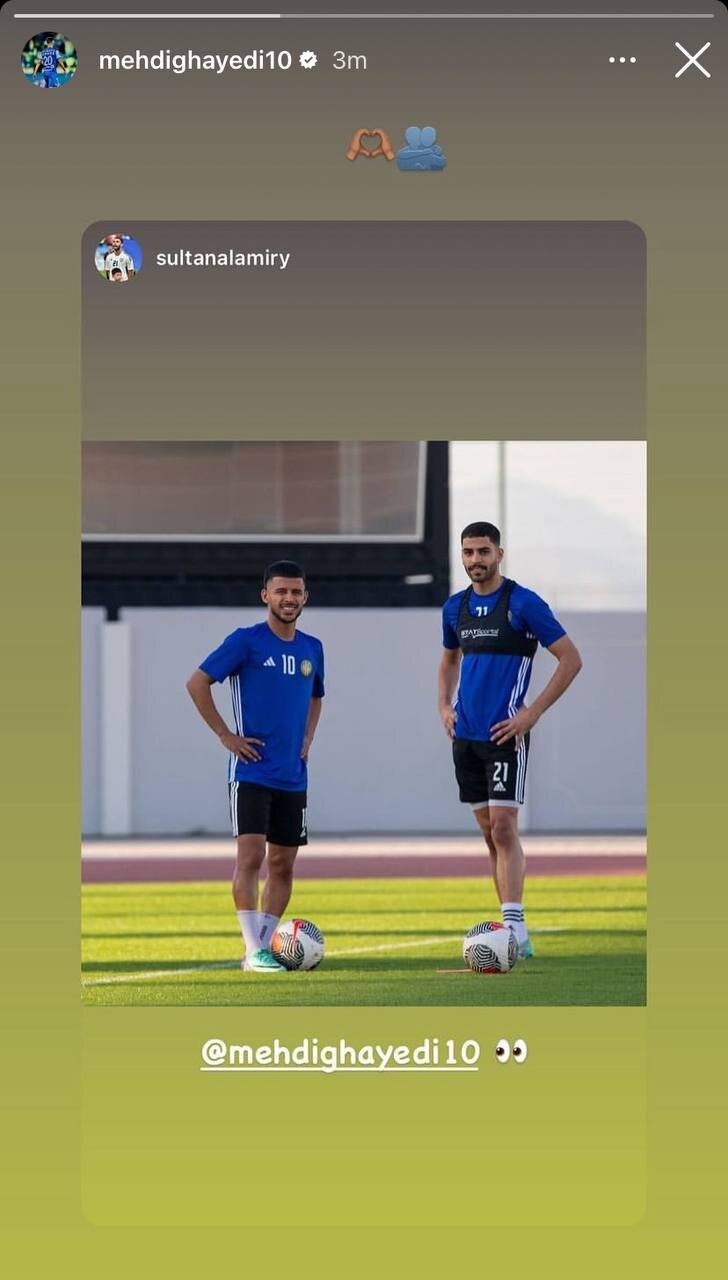
Task: Open the three-dot story options menu
Action: click(622, 60)
